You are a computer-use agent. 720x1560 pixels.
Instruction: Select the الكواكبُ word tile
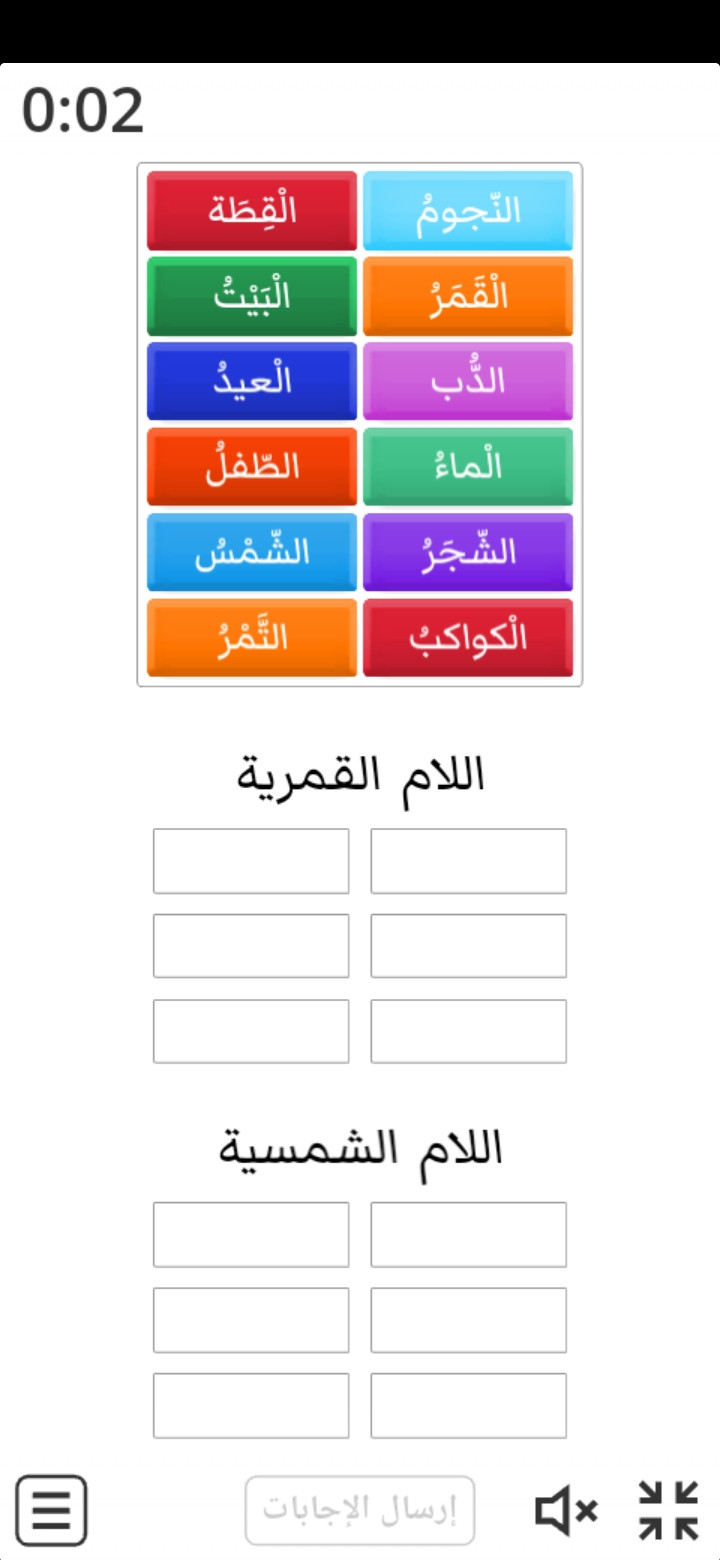click(x=468, y=638)
